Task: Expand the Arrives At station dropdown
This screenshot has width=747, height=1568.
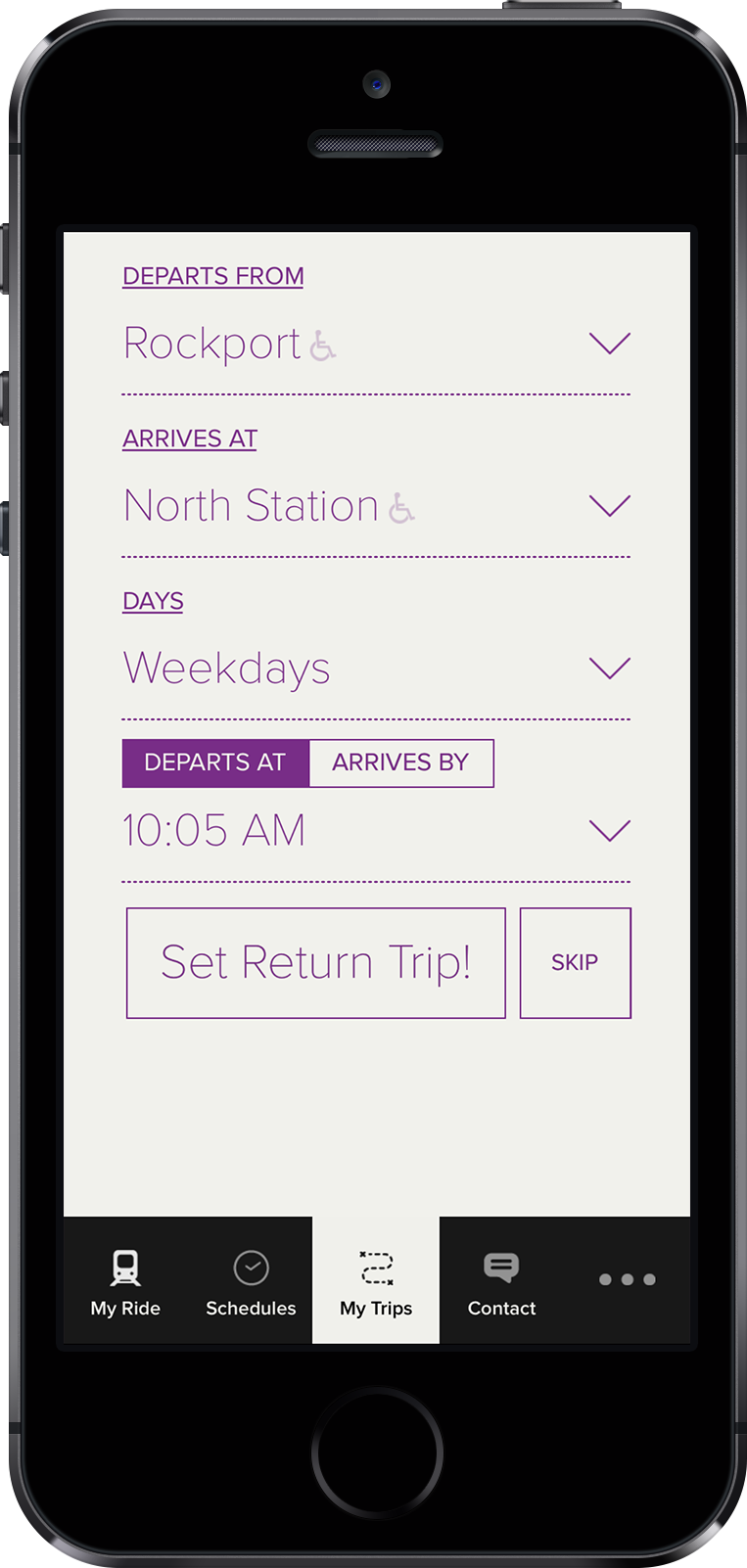Action: click(376, 506)
